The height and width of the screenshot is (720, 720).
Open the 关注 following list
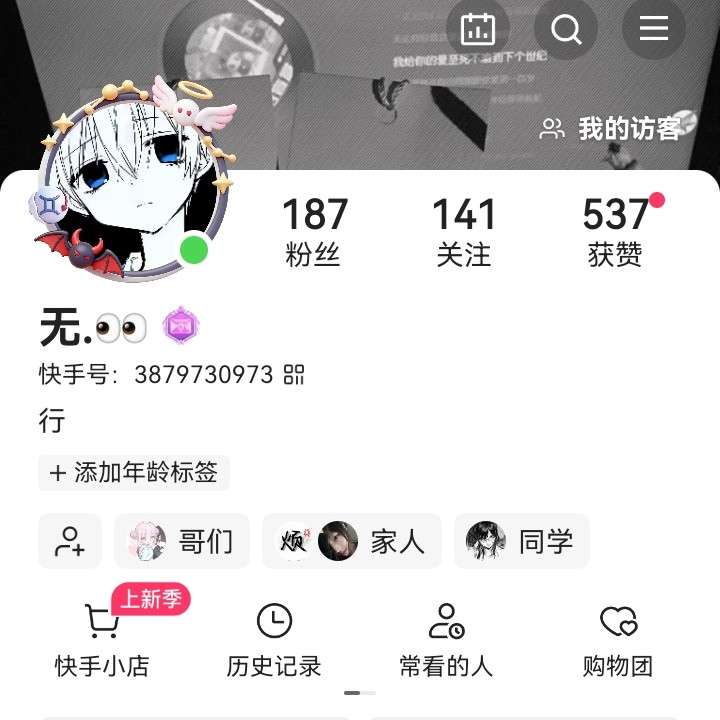[x=464, y=232]
